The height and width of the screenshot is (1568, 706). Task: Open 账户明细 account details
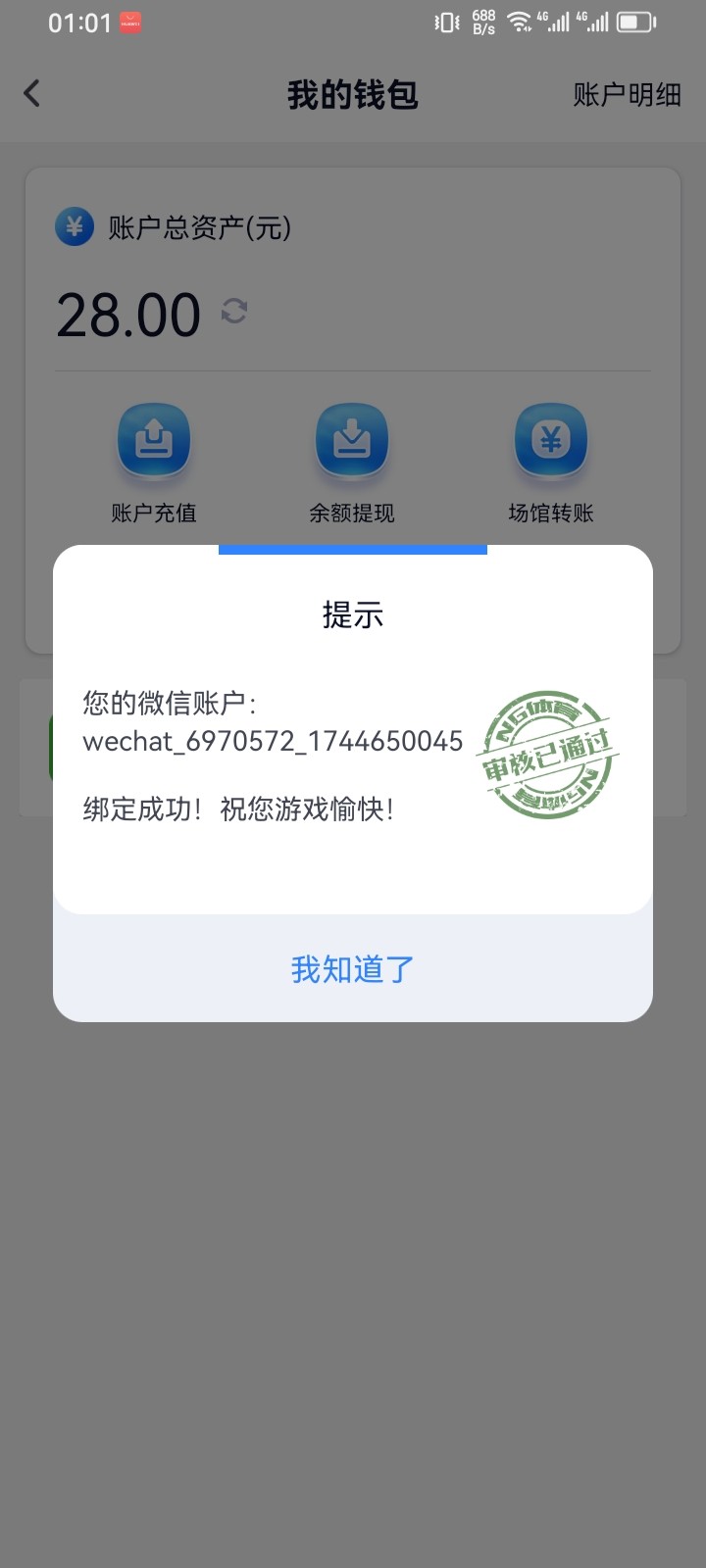coord(627,95)
